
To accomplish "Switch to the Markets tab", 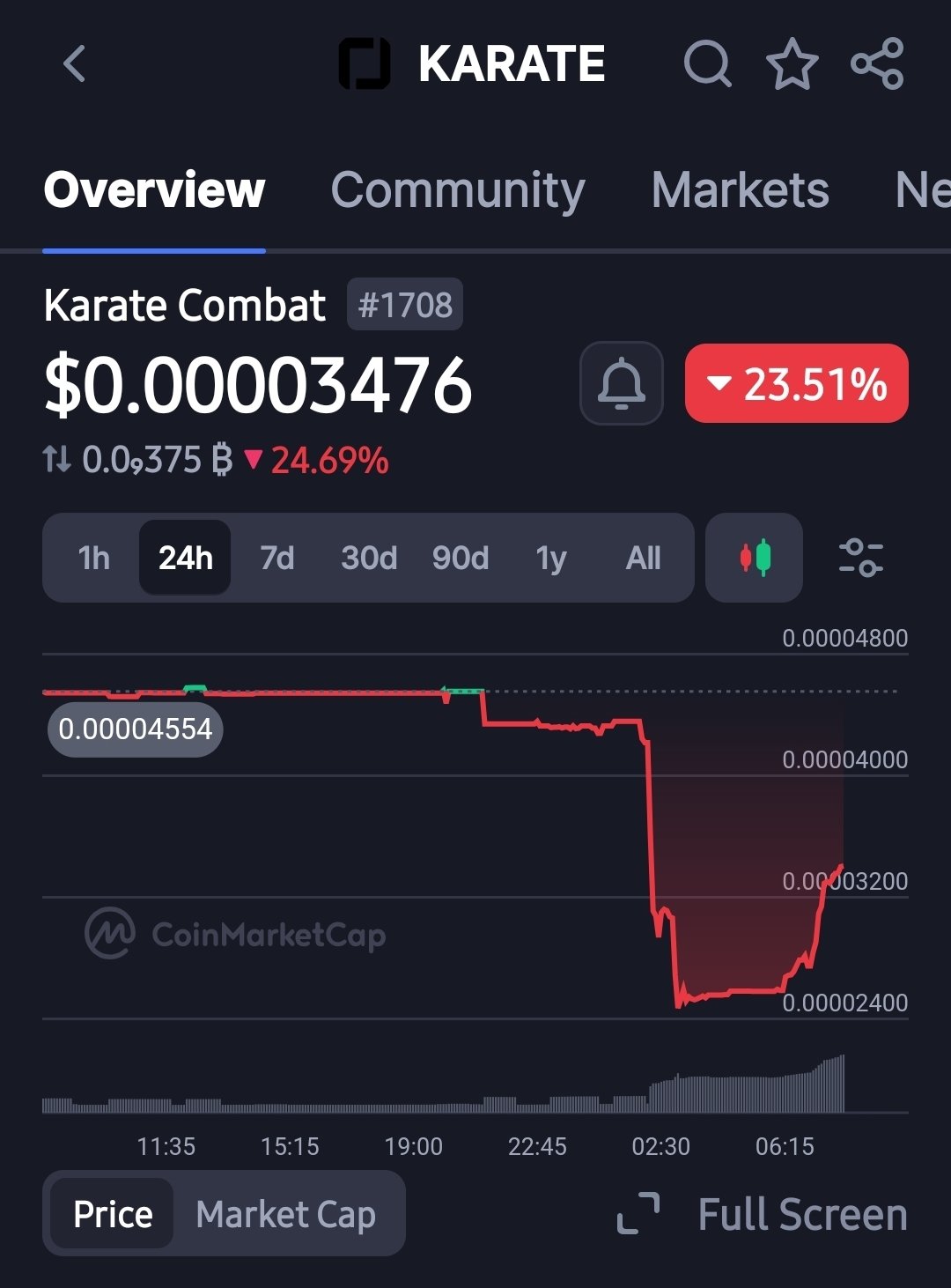I will [x=740, y=190].
